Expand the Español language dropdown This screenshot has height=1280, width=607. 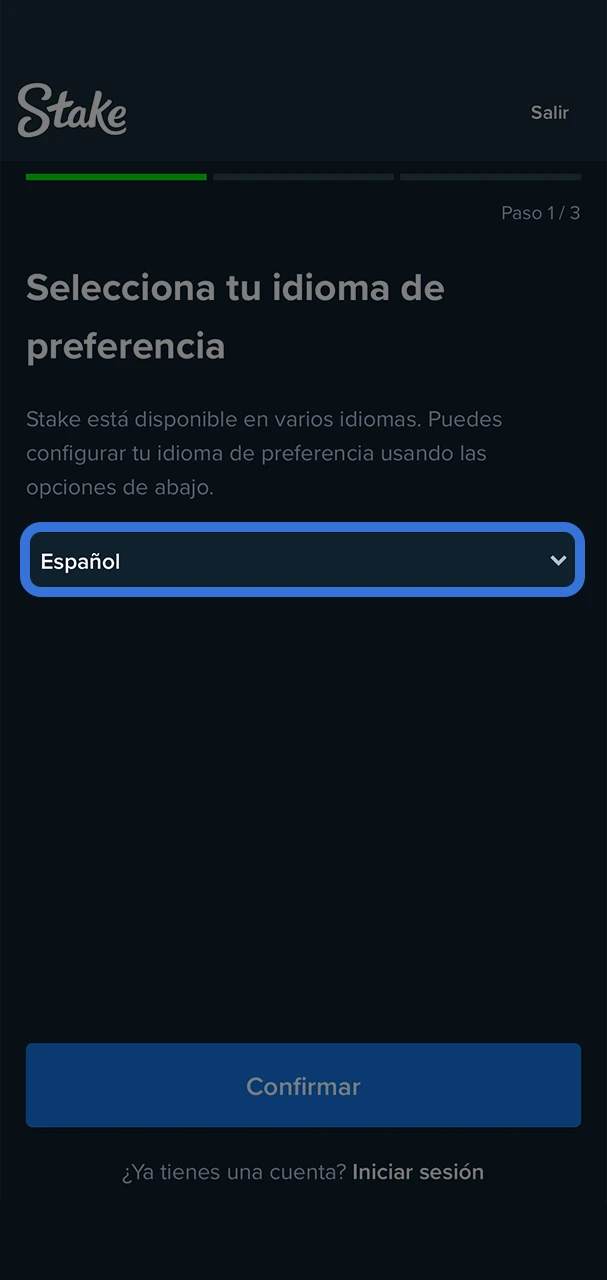point(303,561)
